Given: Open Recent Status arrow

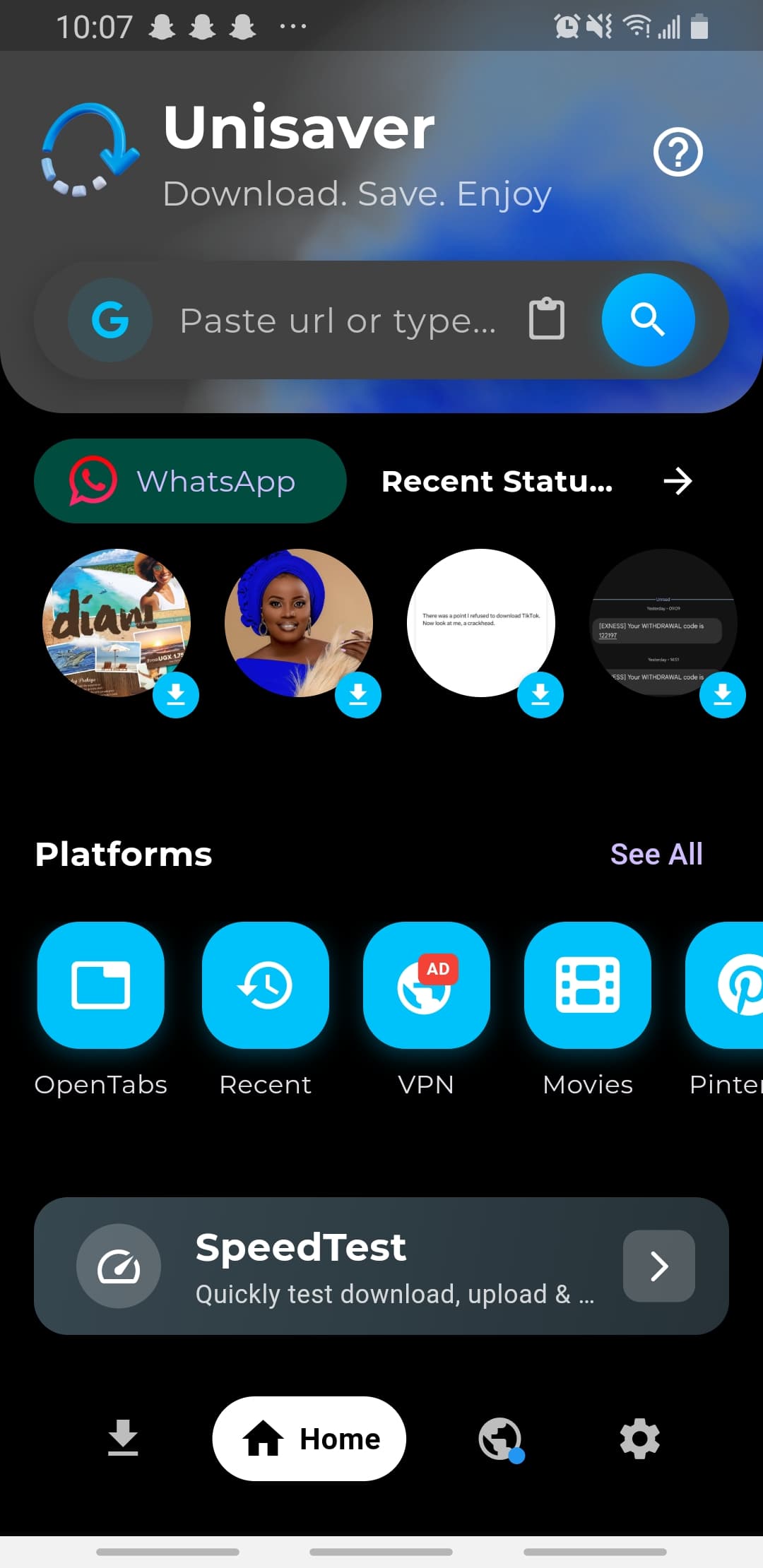Looking at the screenshot, I should (x=678, y=482).
